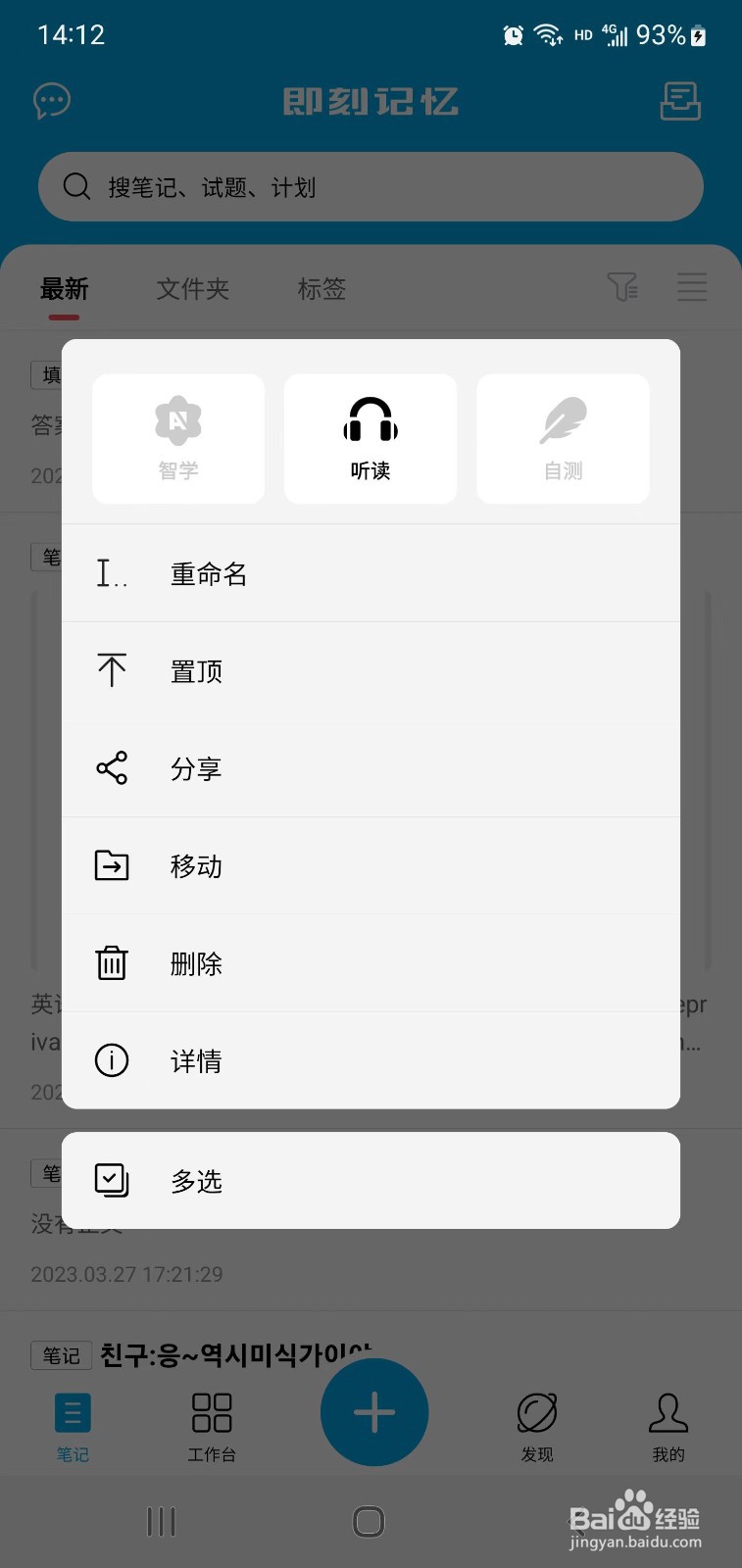Tap the blue plus button to create new

pyautogui.click(x=373, y=1412)
